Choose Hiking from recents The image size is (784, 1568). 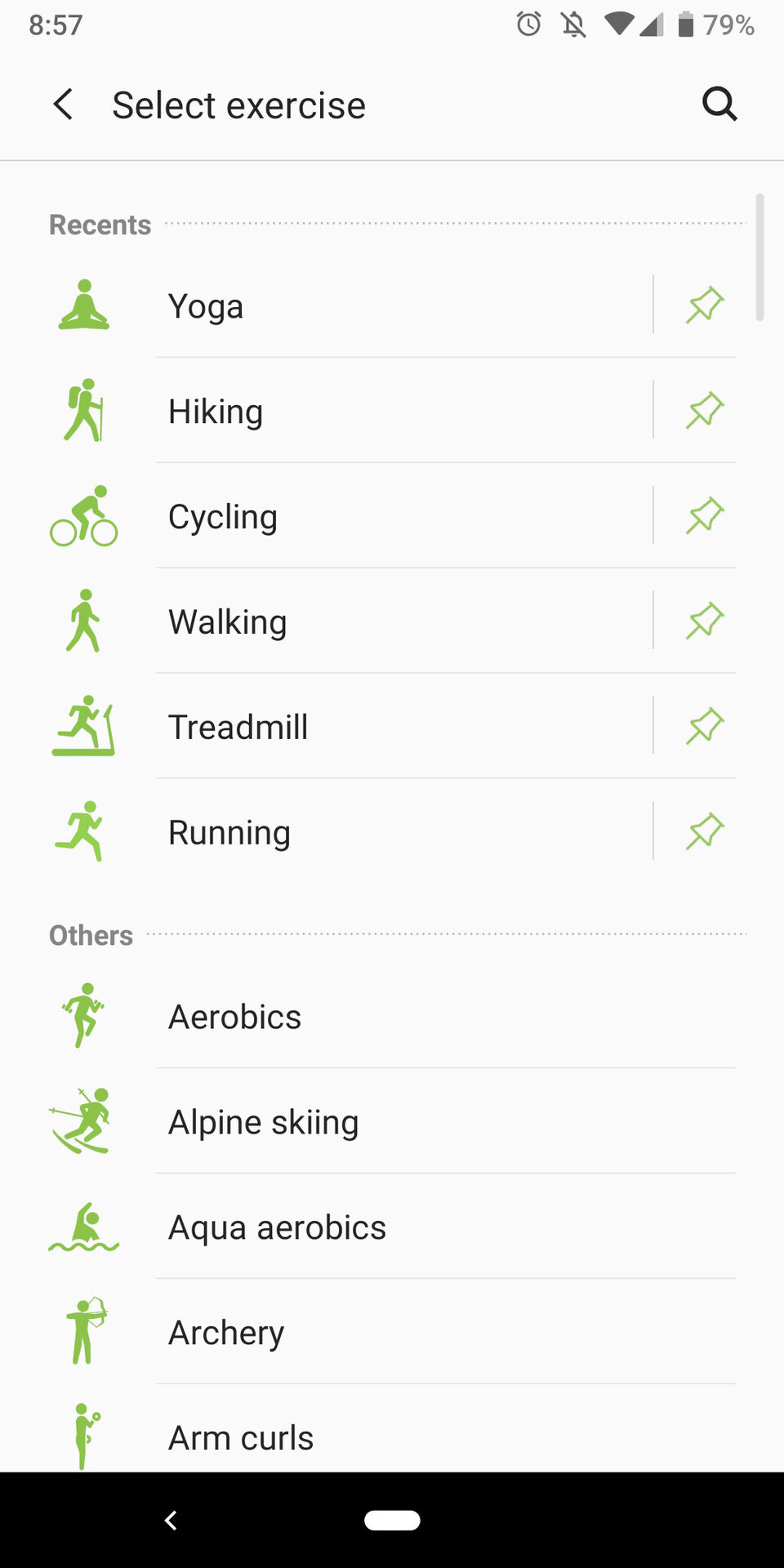click(367, 411)
